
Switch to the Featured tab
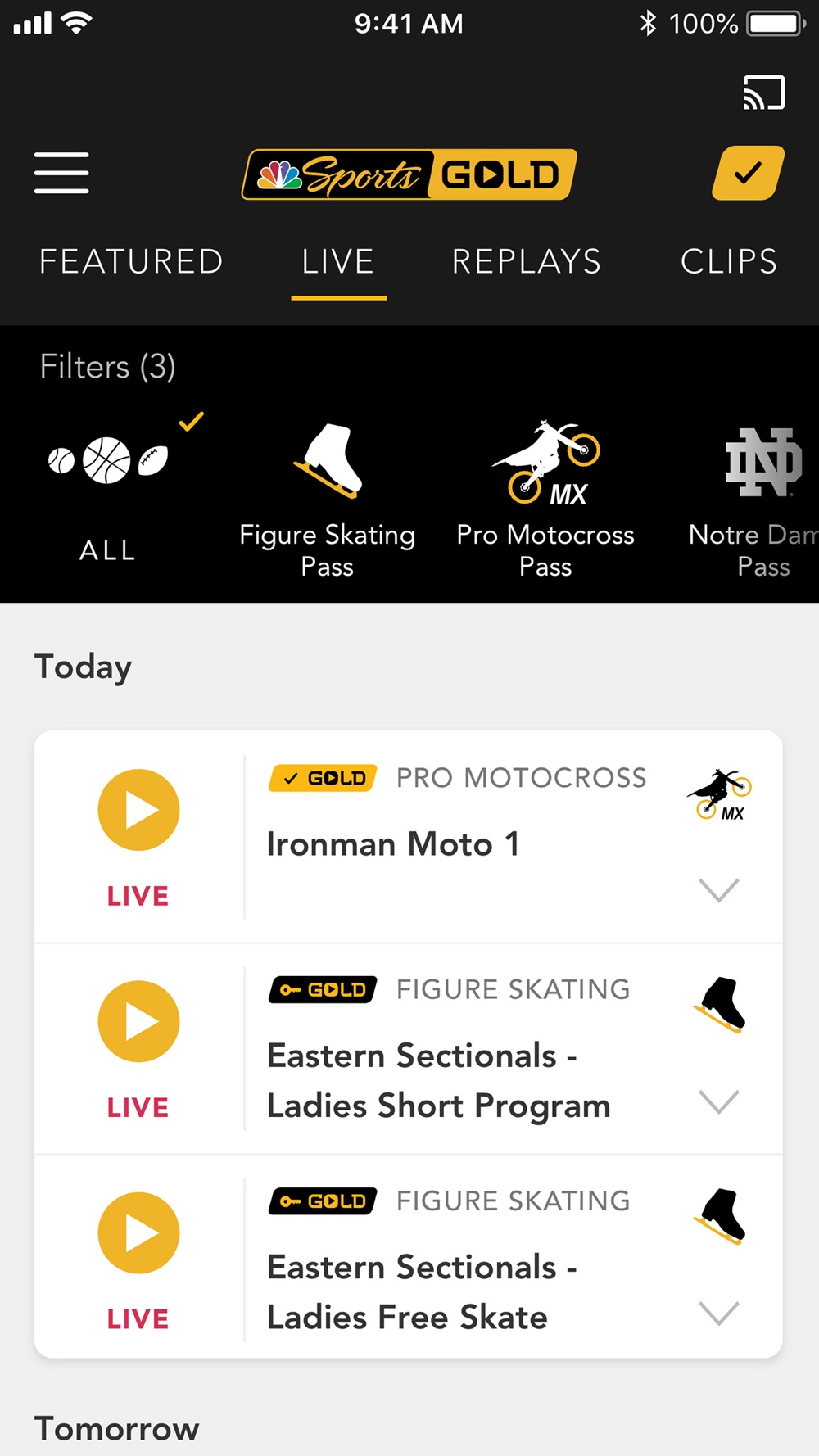click(x=131, y=262)
